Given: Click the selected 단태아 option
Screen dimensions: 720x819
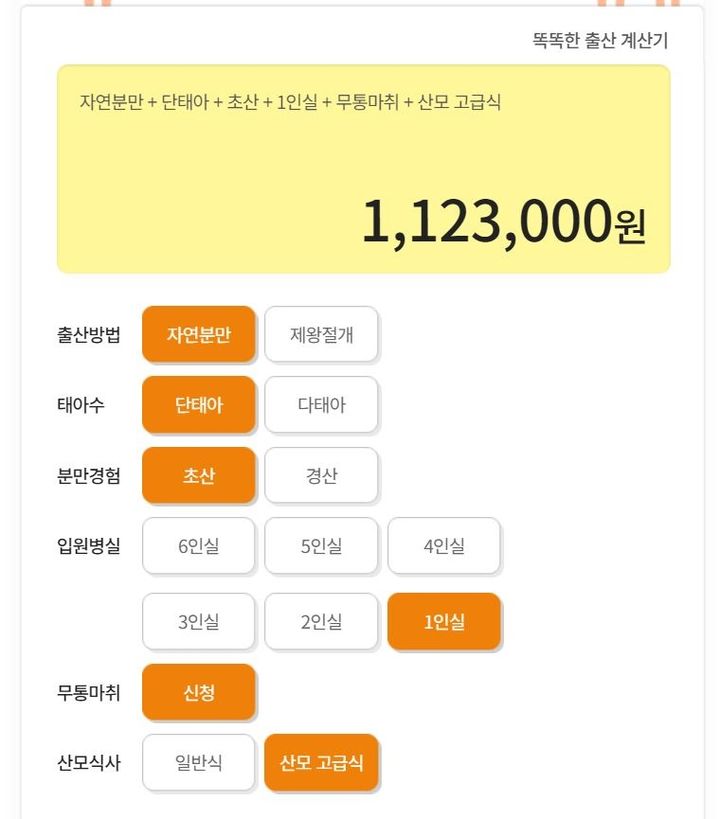Looking at the screenshot, I should [198, 405].
